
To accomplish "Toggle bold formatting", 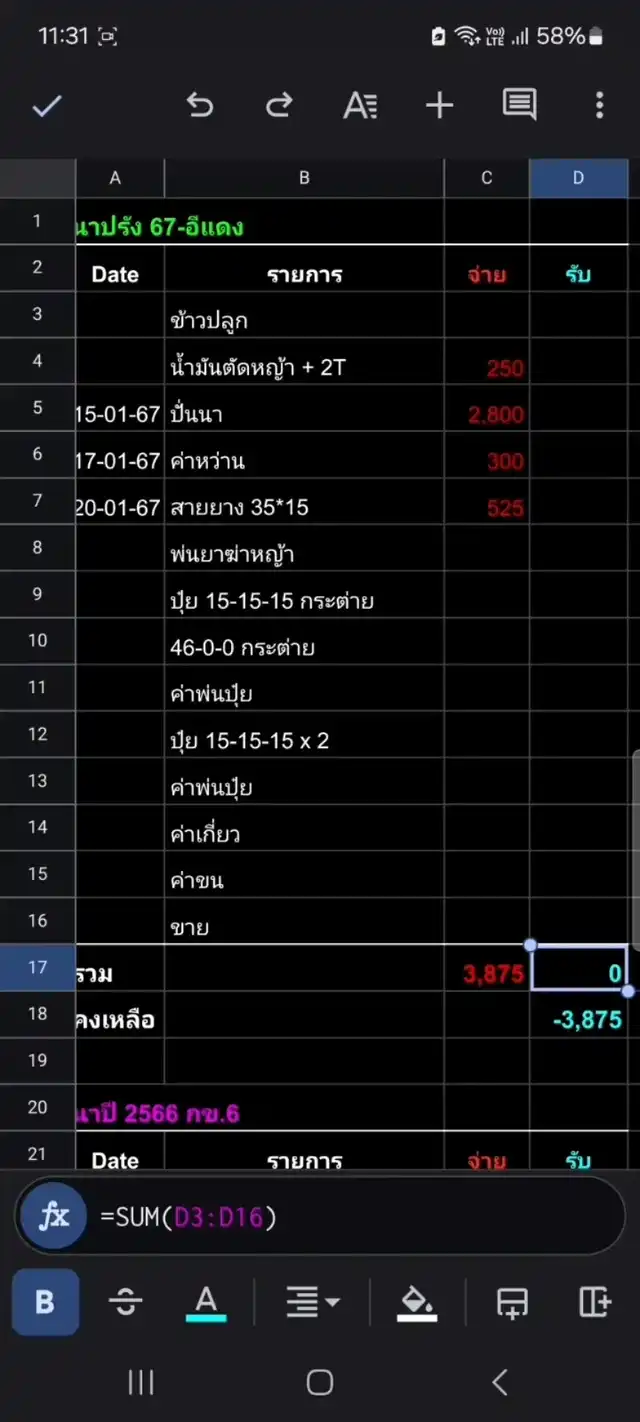I will click(x=45, y=1302).
